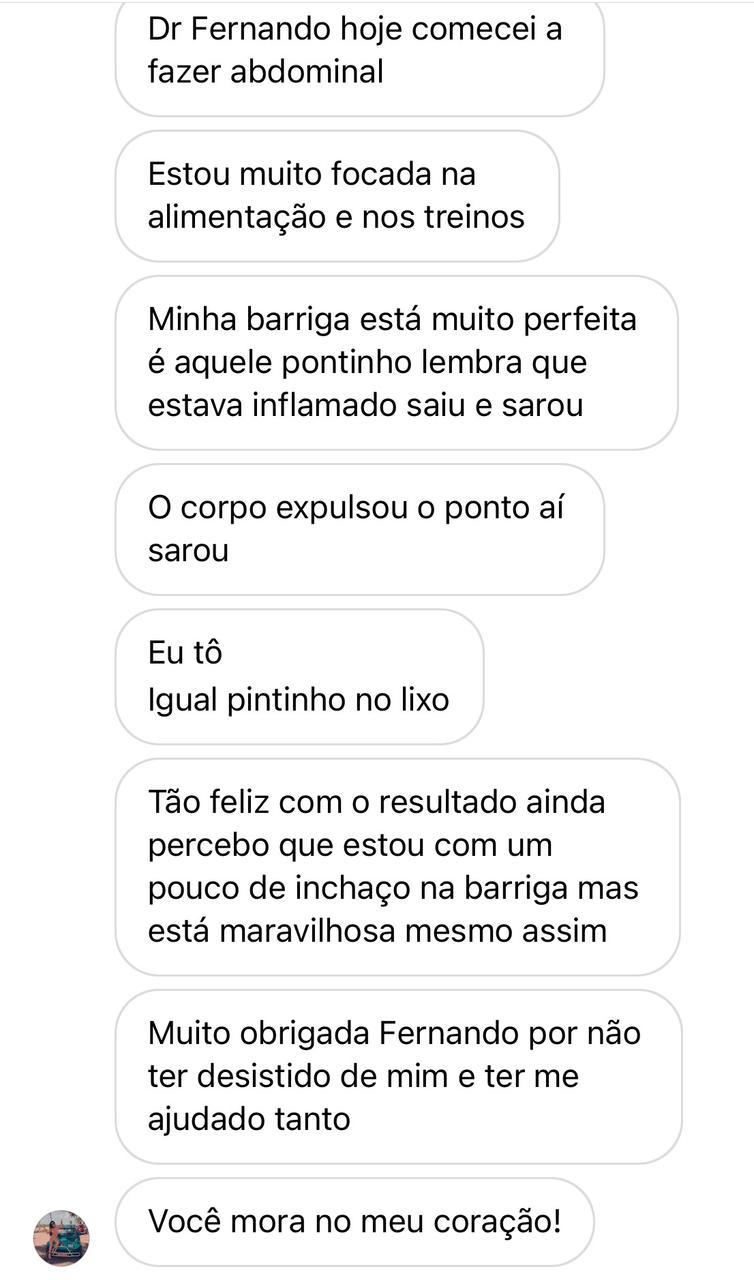Open the sender's profile picture avatar
Screen dimensions: 754x1280
pos(61,1237)
